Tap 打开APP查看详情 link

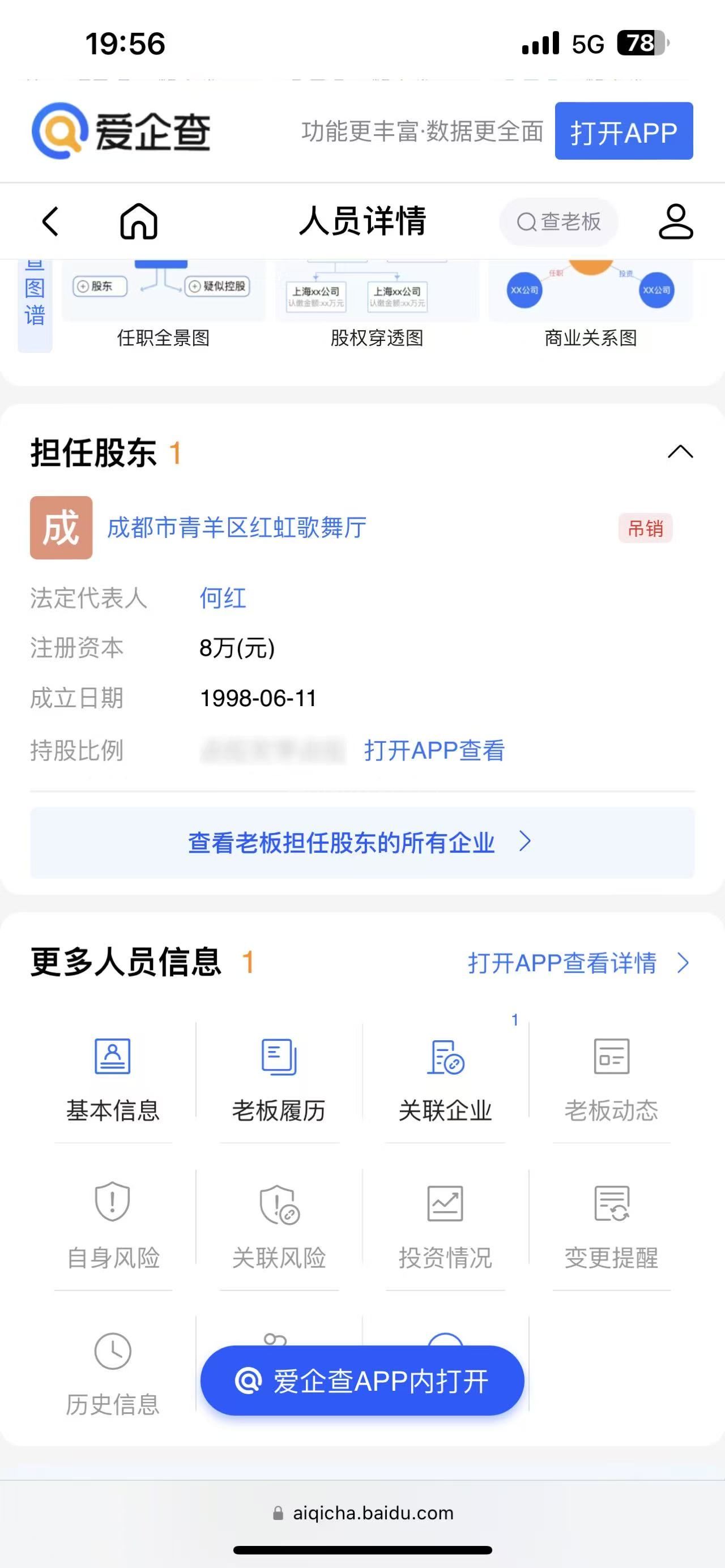pos(578,963)
